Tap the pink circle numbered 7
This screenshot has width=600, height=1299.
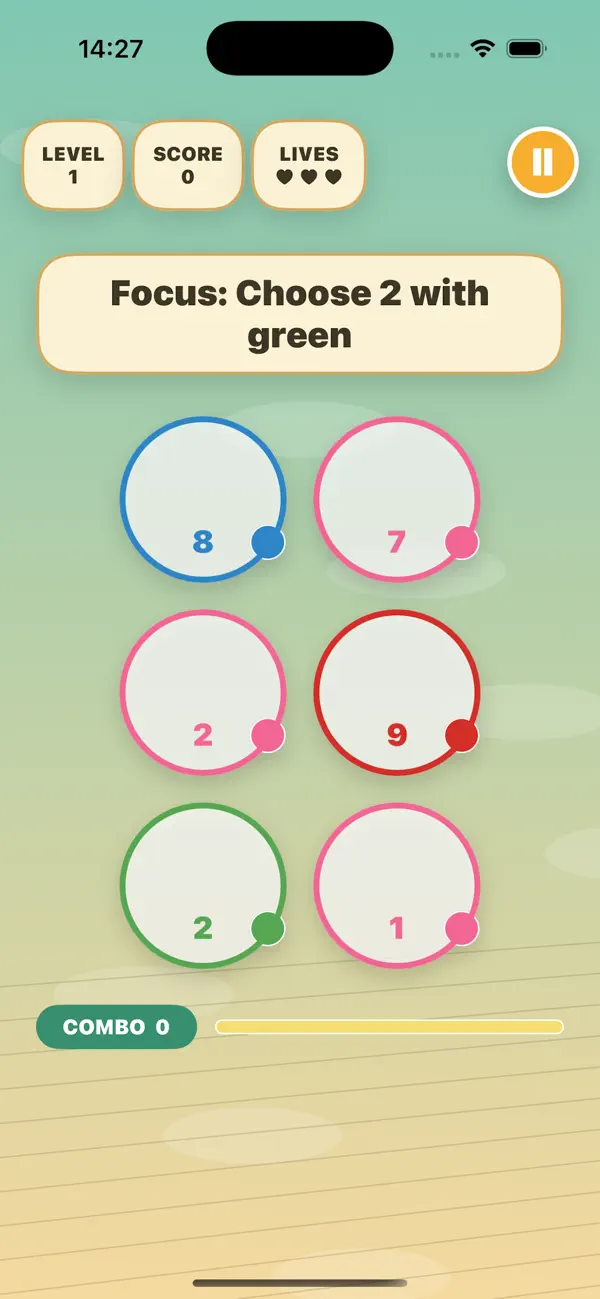(397, 499)
